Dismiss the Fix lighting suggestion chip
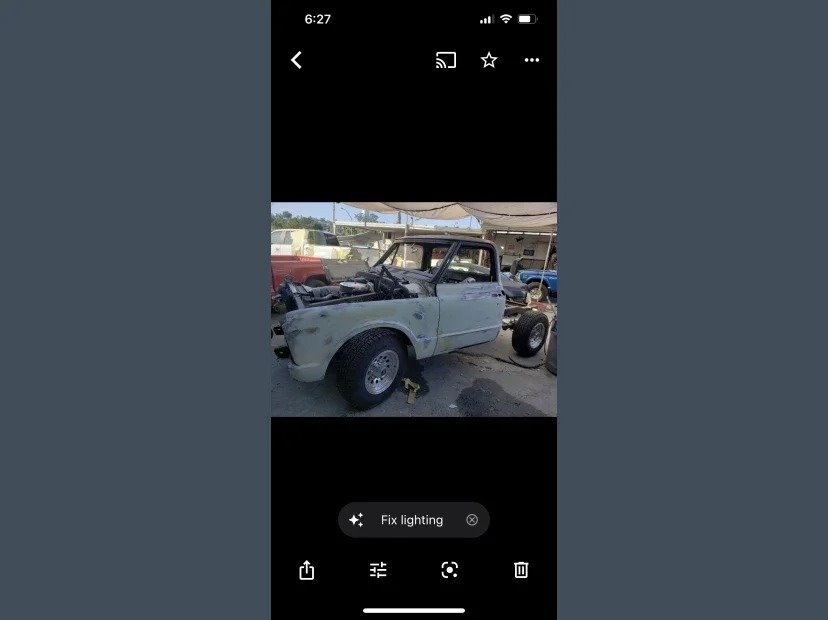828x620 pixels. pyautogui.click(x=472, y=520)
